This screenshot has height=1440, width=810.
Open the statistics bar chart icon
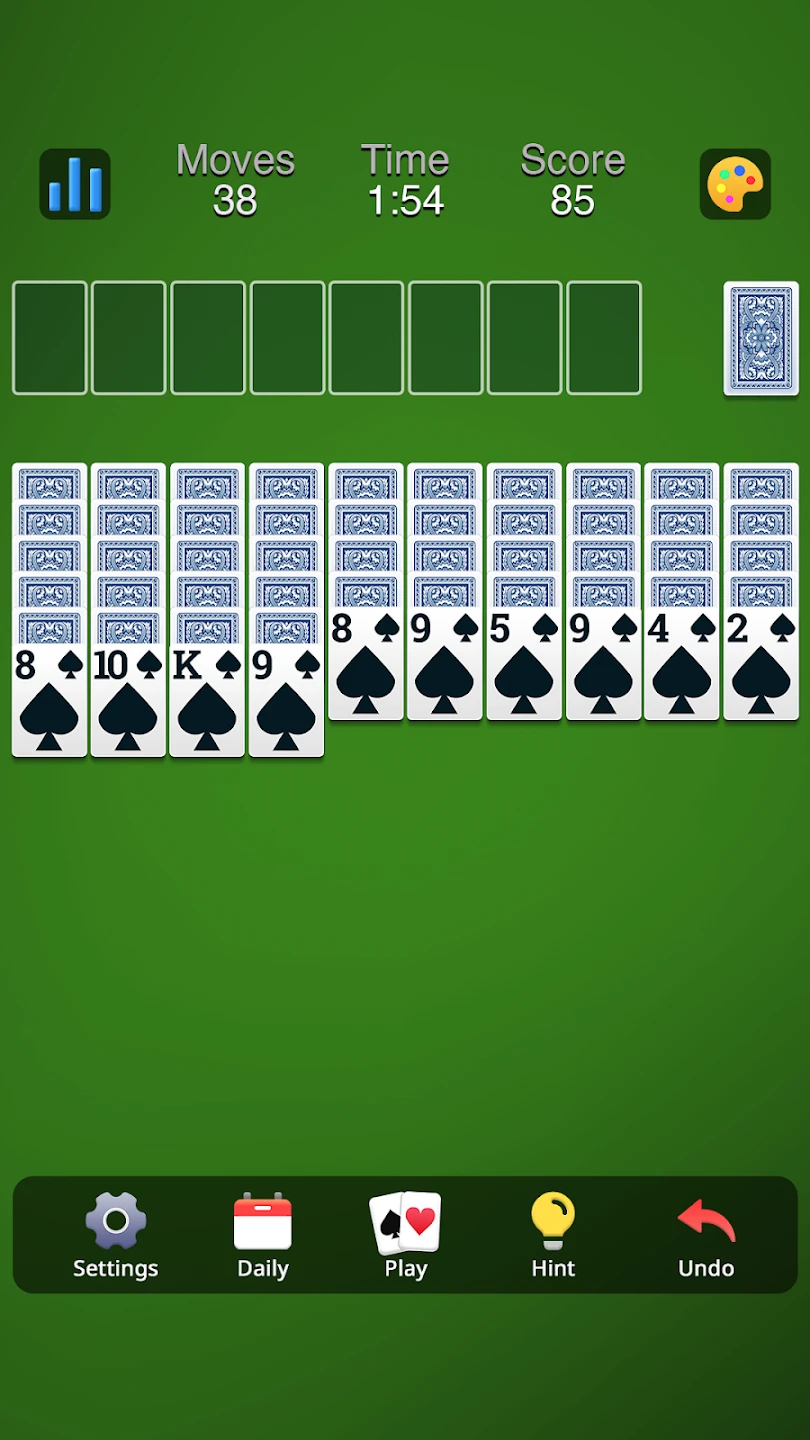pyautogui.click(x=75, y=184)
